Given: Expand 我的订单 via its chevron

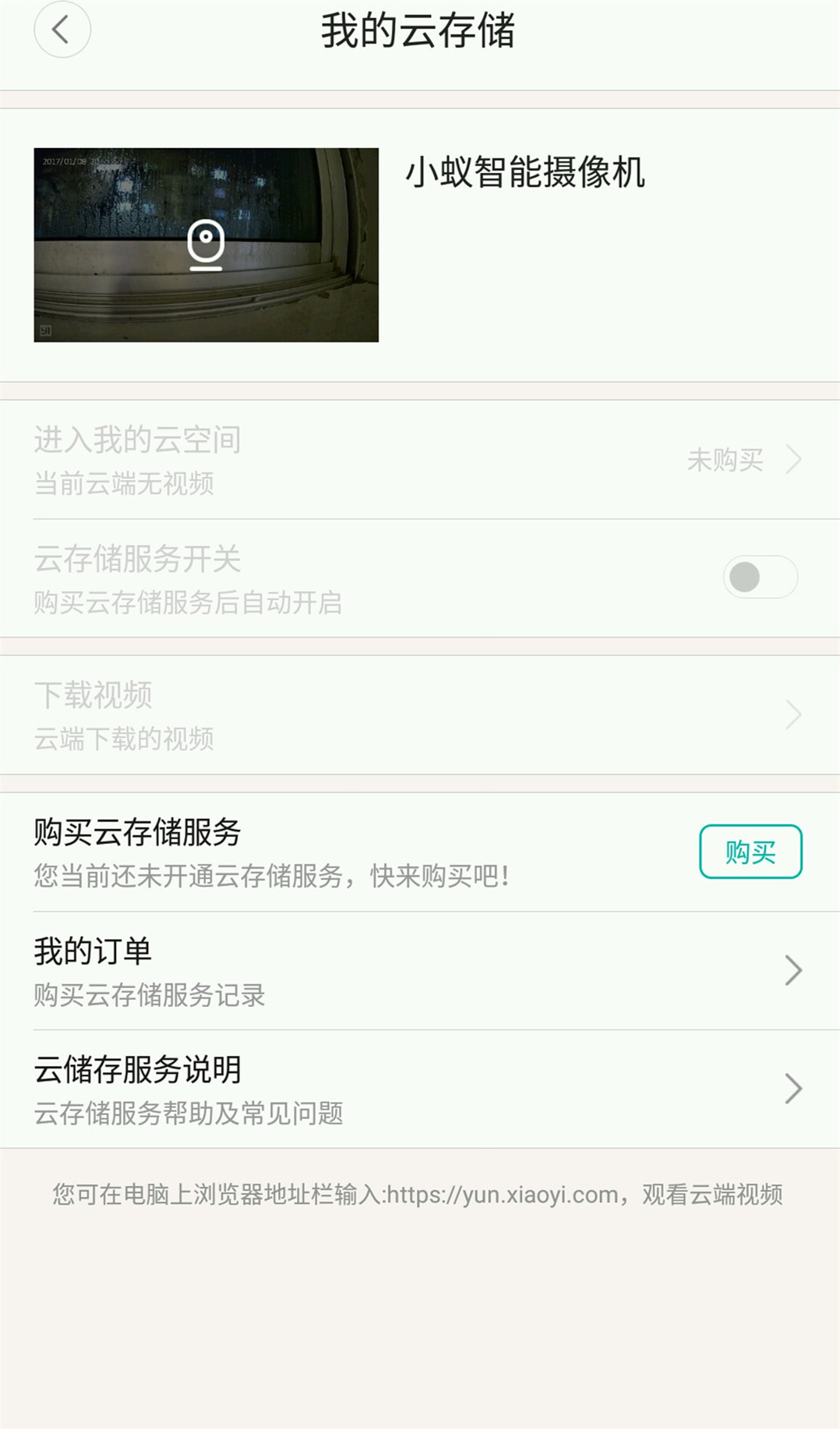Looking at the screenshot, I should (x=792, y=970).
